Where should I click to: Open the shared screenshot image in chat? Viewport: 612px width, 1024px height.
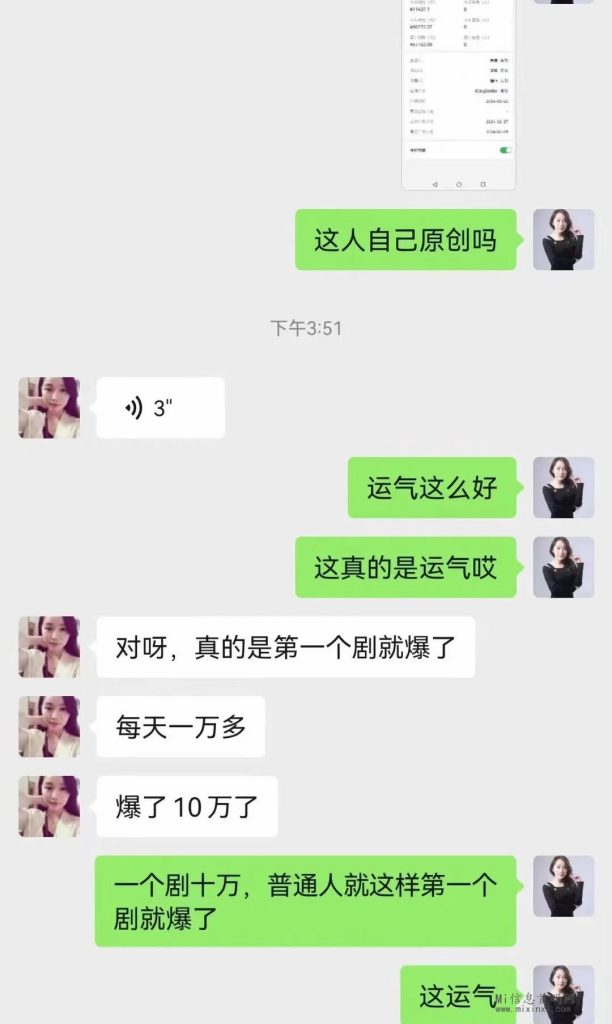458,95
